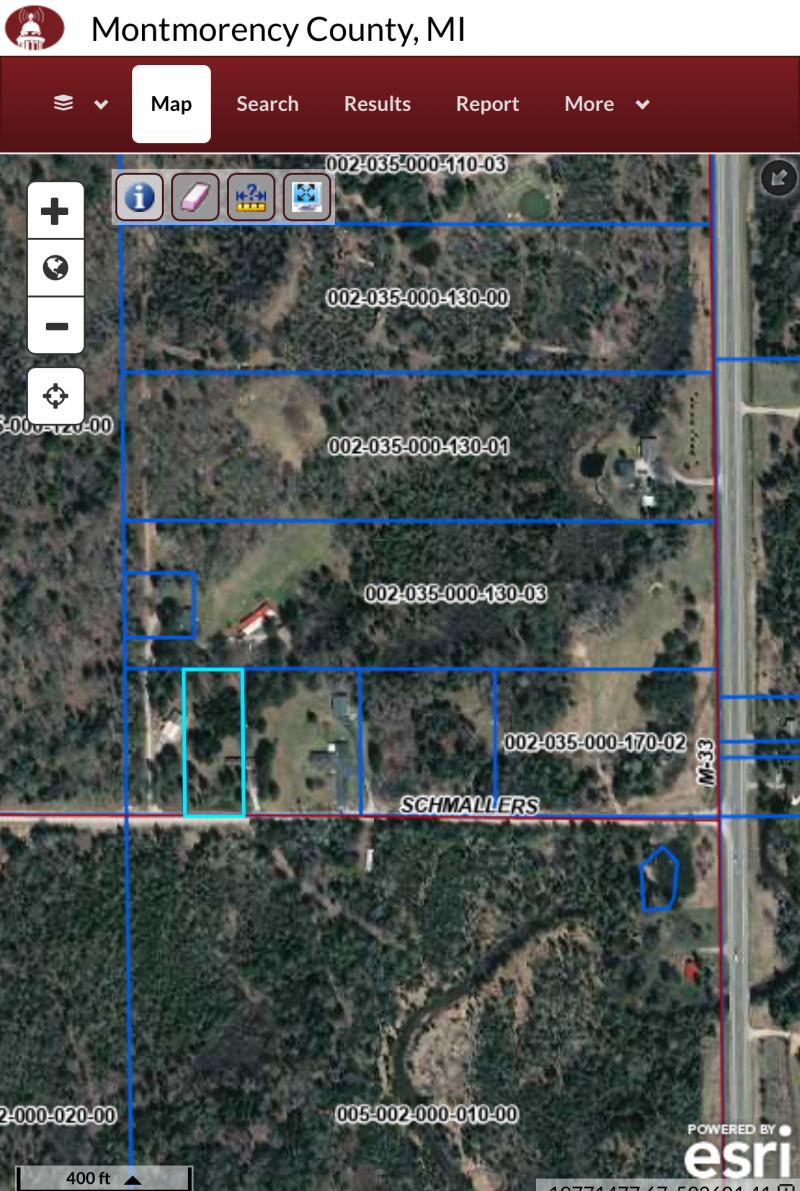Viewport: 800px width, 1191px height.
Task: Open the Results tab
Action: click(377, 103)
